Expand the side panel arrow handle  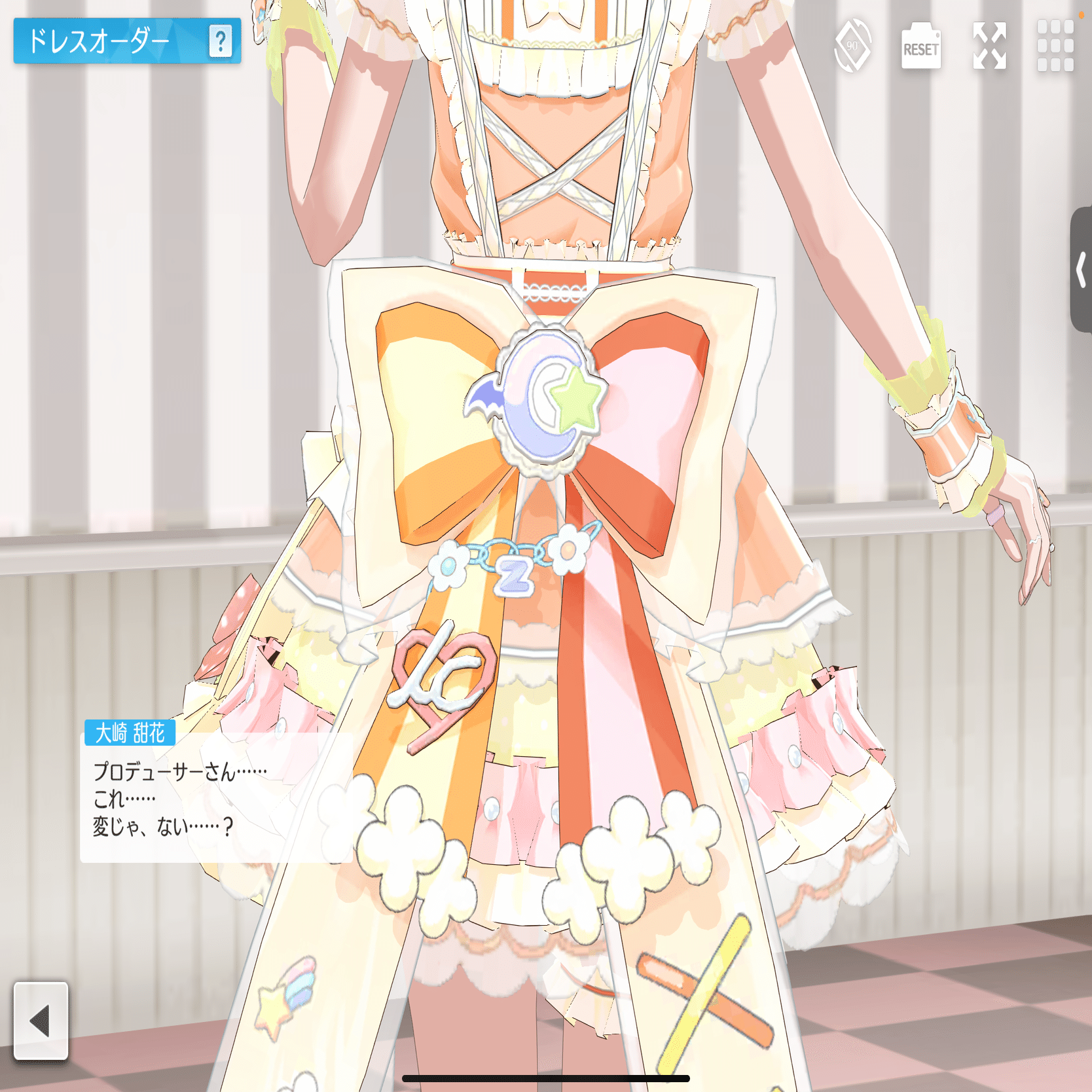(x=1081, y=270)
